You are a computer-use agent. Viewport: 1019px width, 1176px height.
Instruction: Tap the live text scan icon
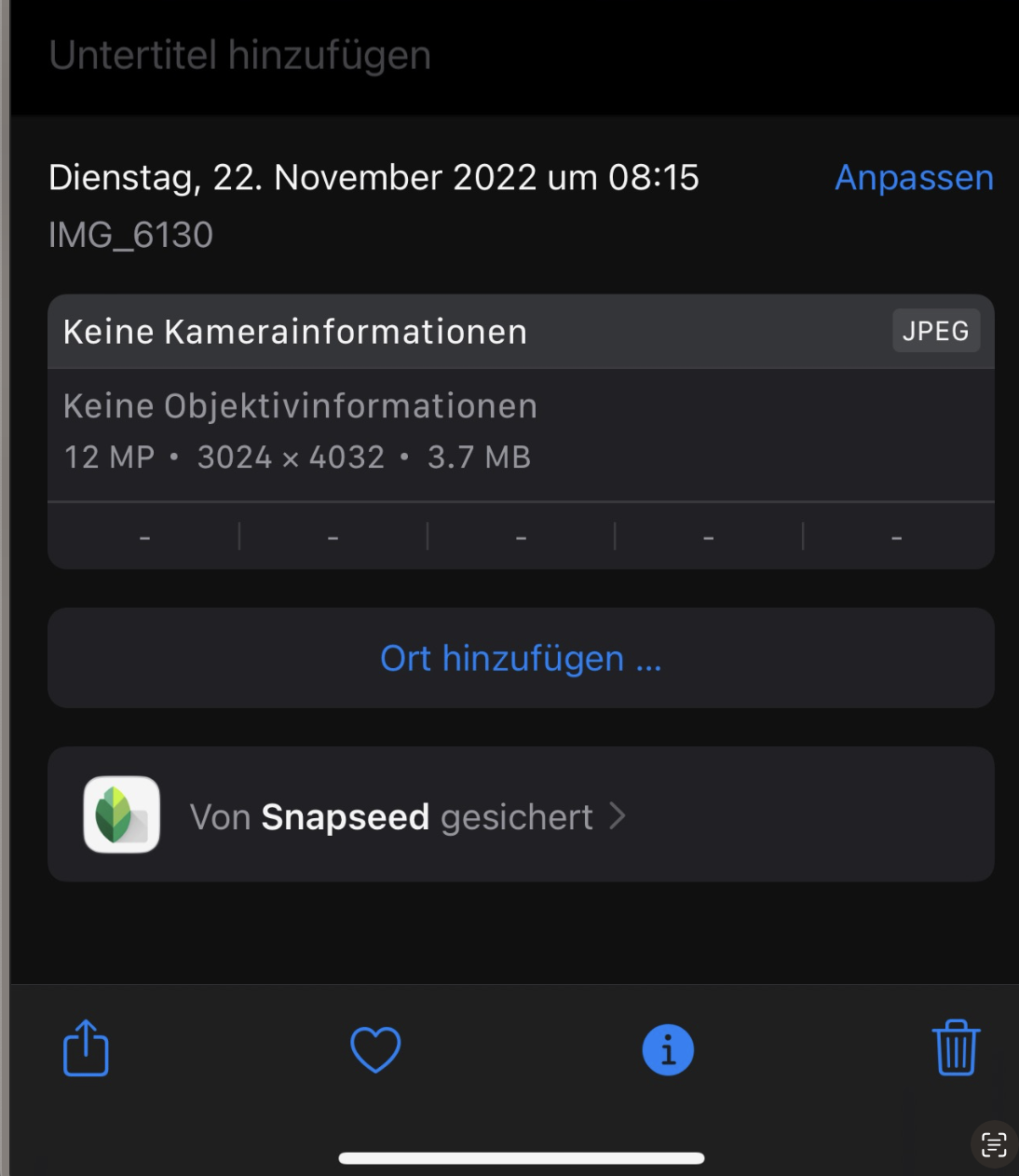(994, 1143)
